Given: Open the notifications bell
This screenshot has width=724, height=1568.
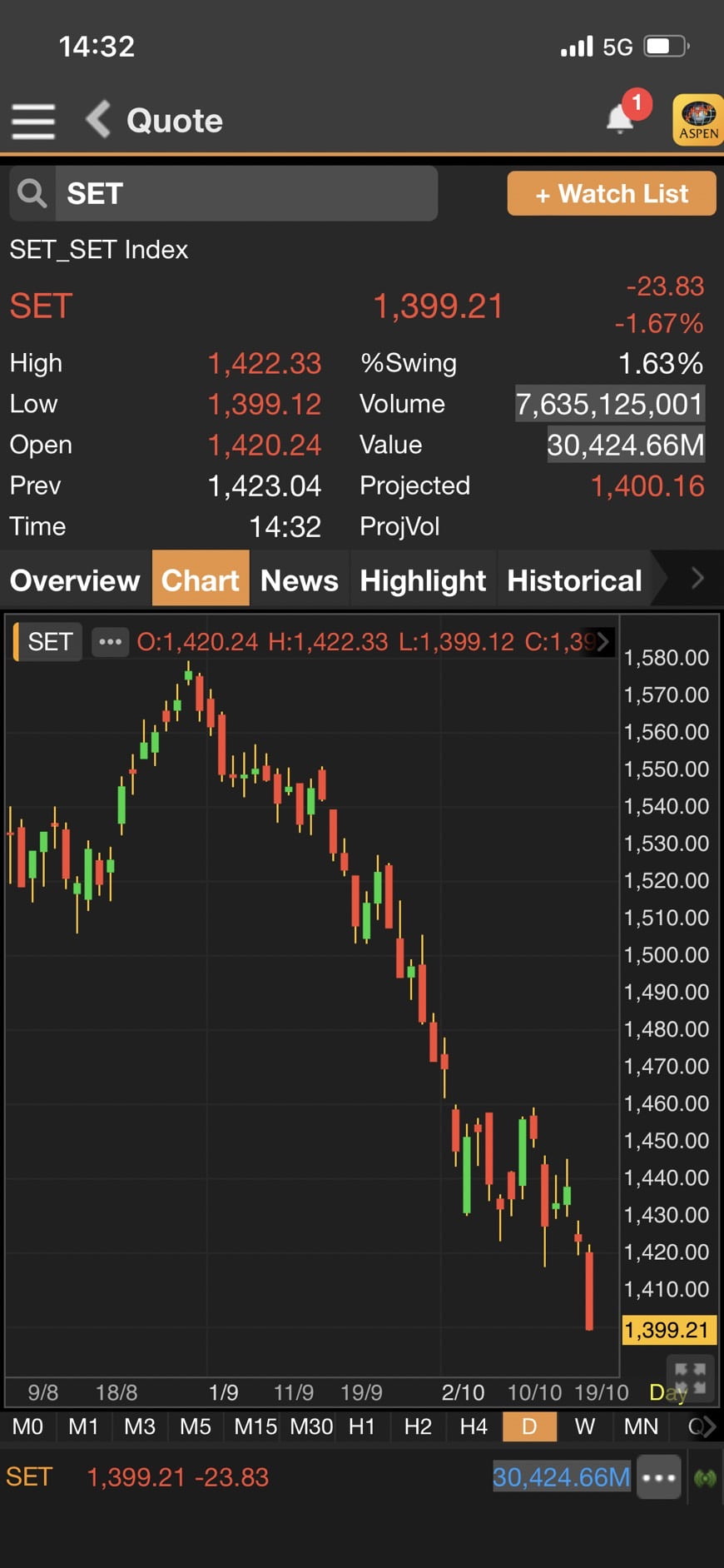Looking at the screenshot, I should click(621, 118).
